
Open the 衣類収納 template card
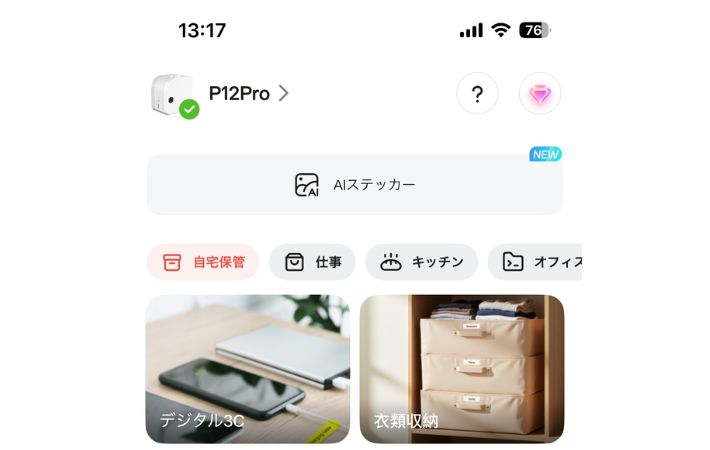pyautogui.click(x=462, y=369)
